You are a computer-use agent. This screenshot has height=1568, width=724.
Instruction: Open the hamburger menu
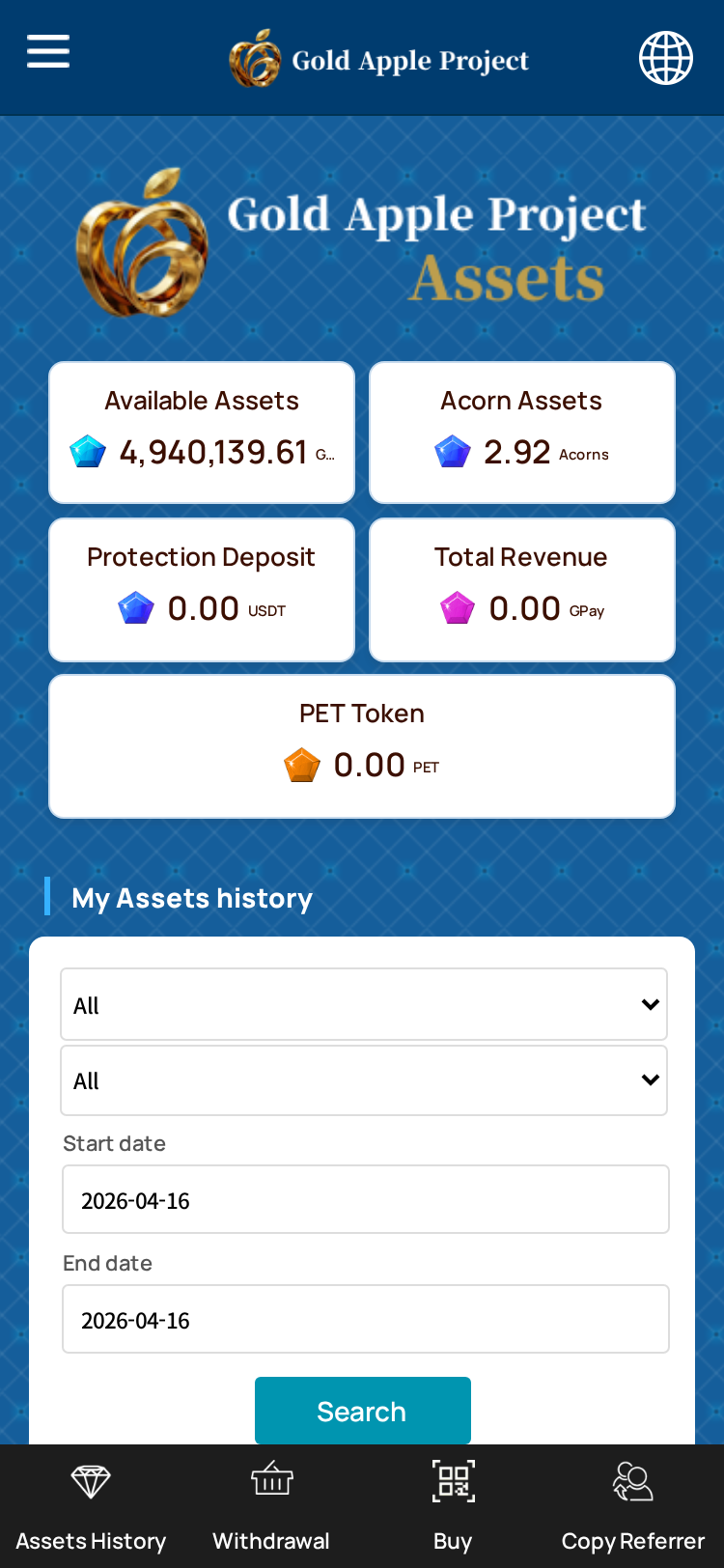pyautogui.click(x=48, y=51)
